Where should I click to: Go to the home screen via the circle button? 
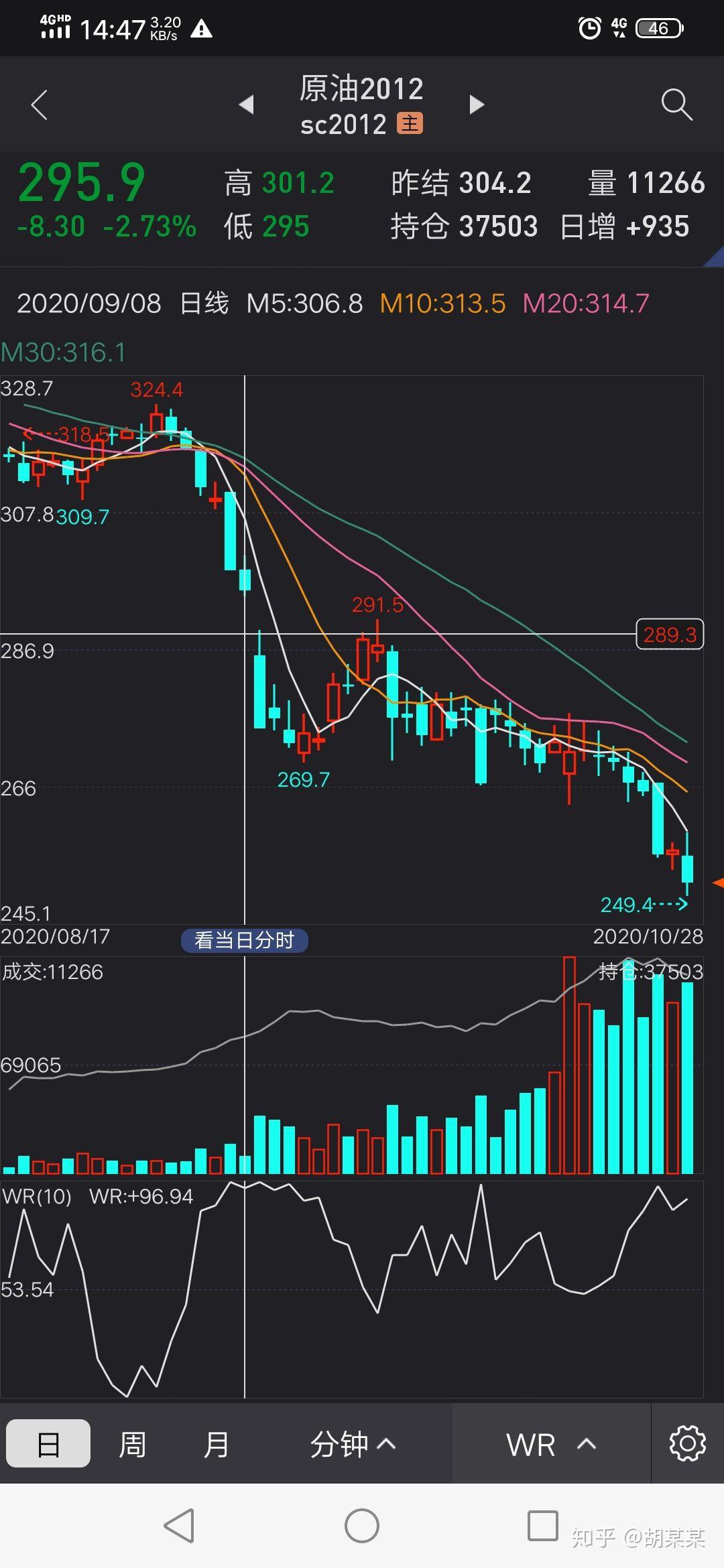(x=362, y=1526)
